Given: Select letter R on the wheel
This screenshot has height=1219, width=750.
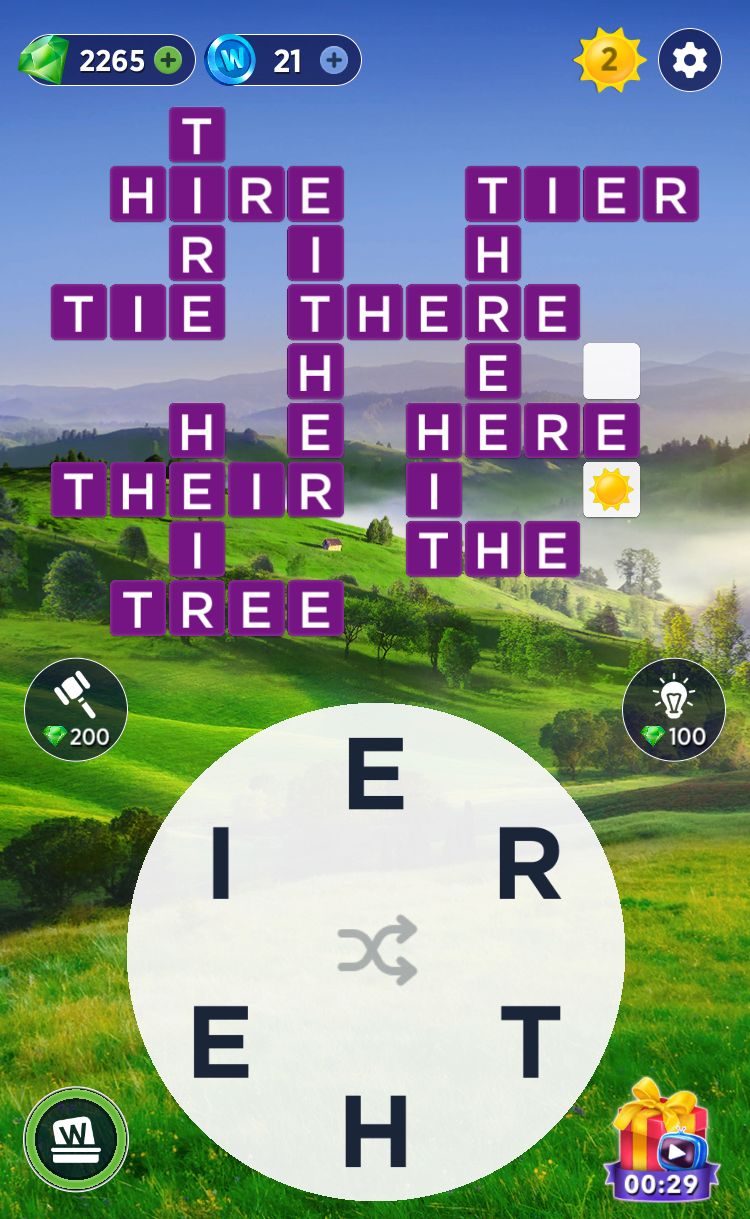Looking at the screenshot, I should click(x=528, y=868).
